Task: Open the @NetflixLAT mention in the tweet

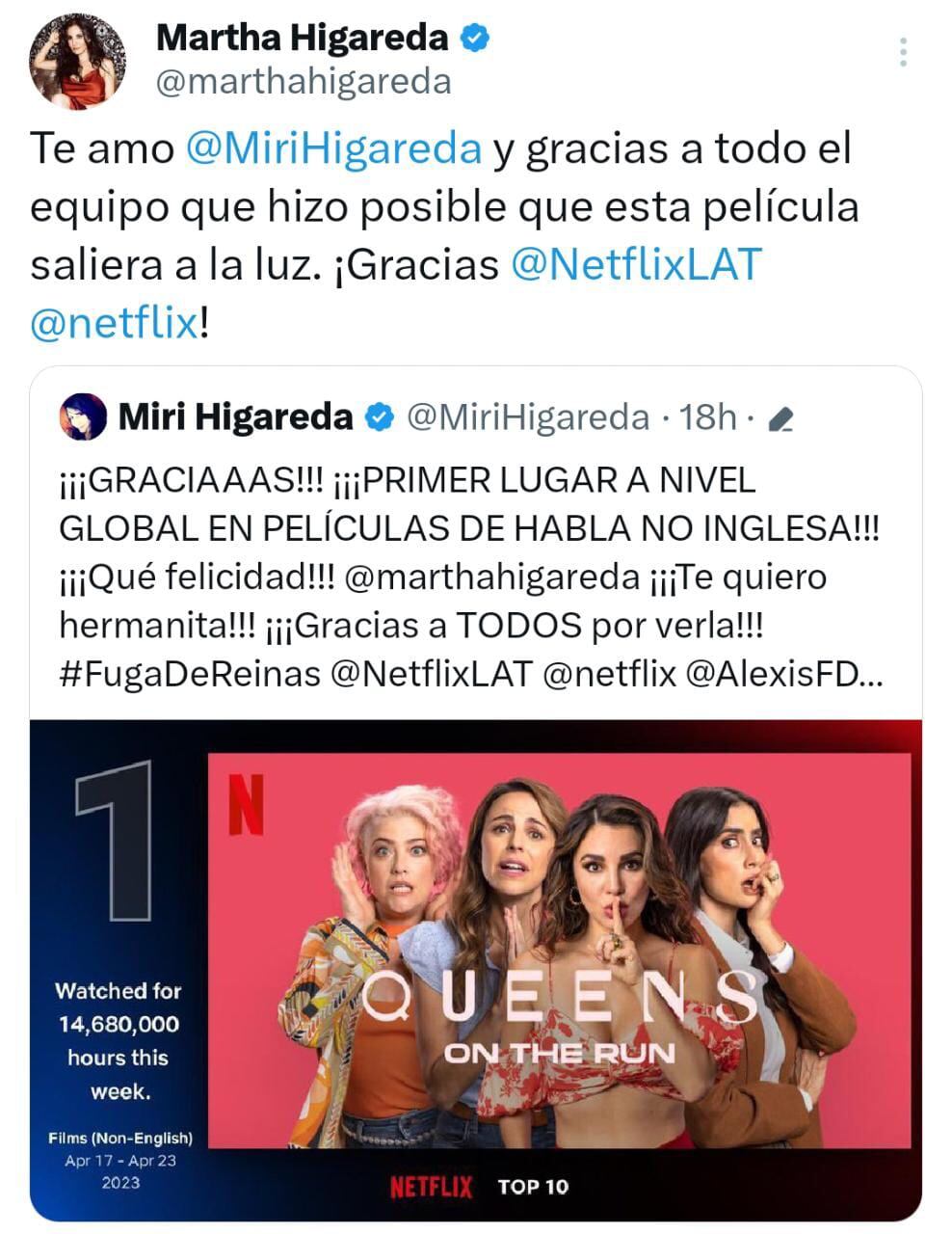Action: pyautogui.click(x=635, y=264)
